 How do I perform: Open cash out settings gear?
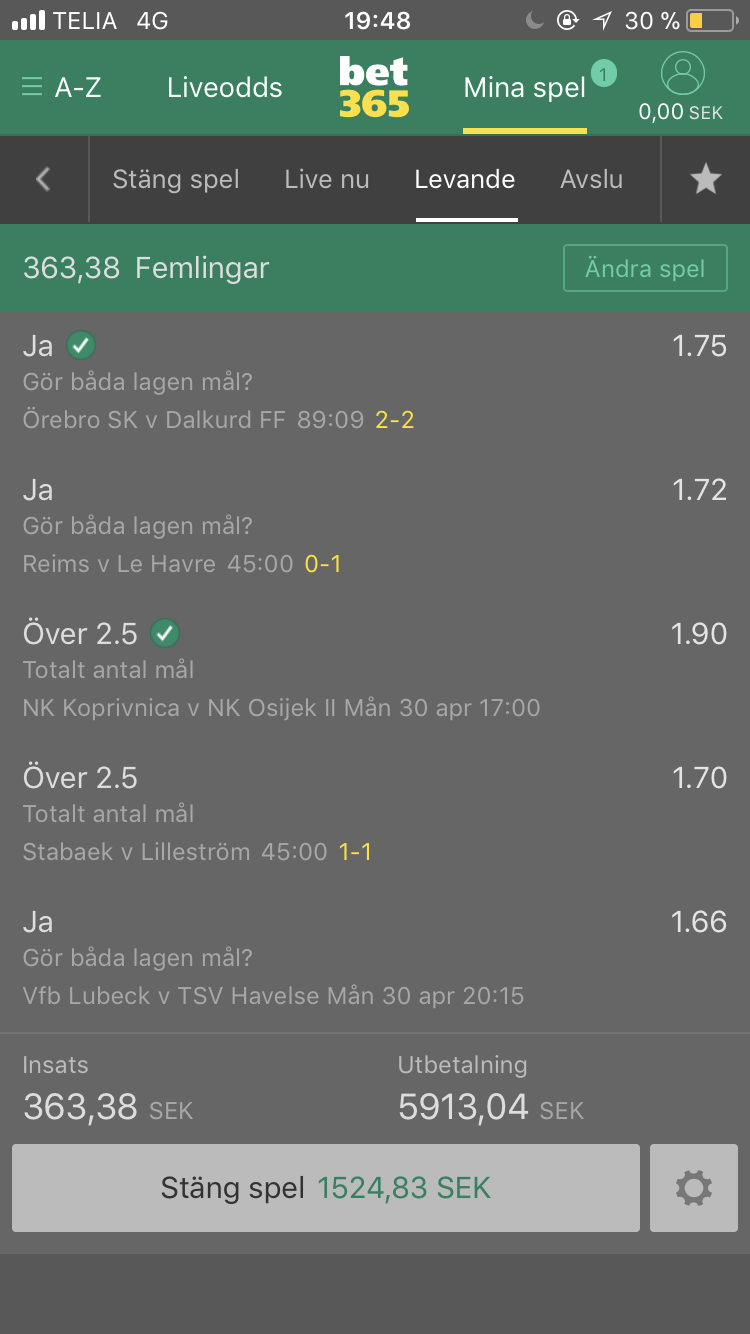point(694,1188)
